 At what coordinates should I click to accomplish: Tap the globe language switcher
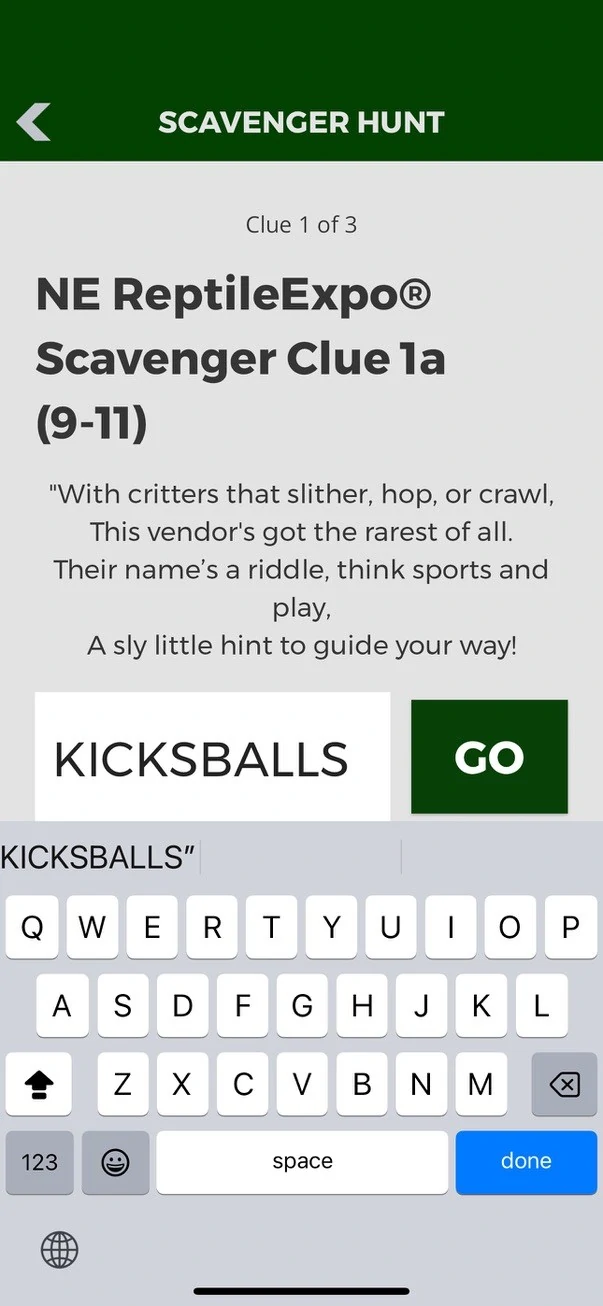(x=59, y=1249)
